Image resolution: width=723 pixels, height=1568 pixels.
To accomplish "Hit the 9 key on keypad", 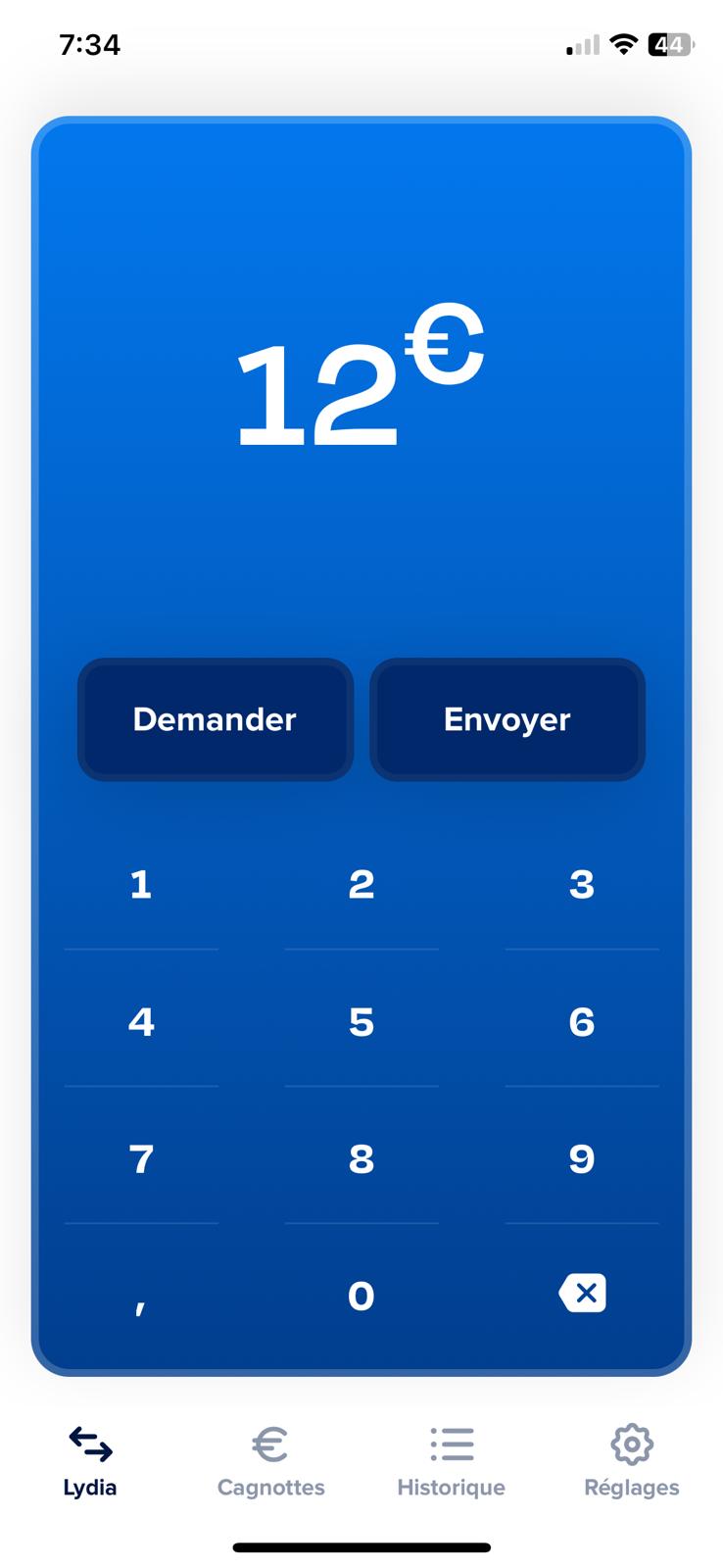I will tap(582, 1159).
